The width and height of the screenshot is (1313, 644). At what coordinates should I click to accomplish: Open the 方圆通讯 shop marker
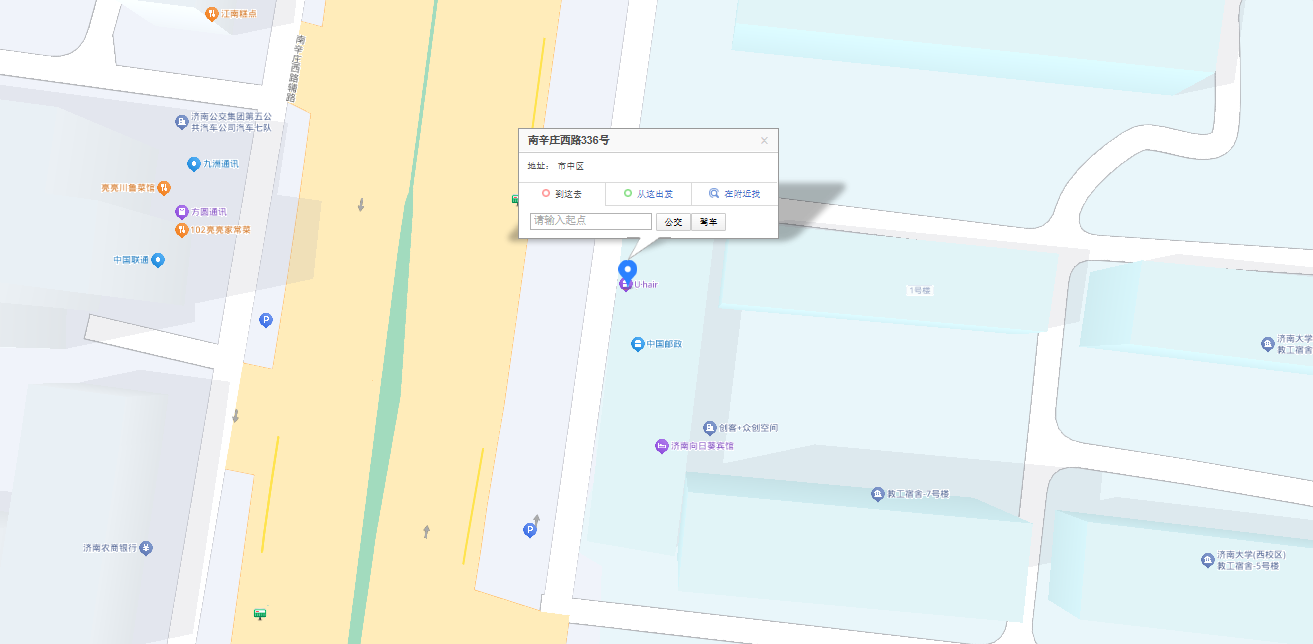[x=181, y=212]
